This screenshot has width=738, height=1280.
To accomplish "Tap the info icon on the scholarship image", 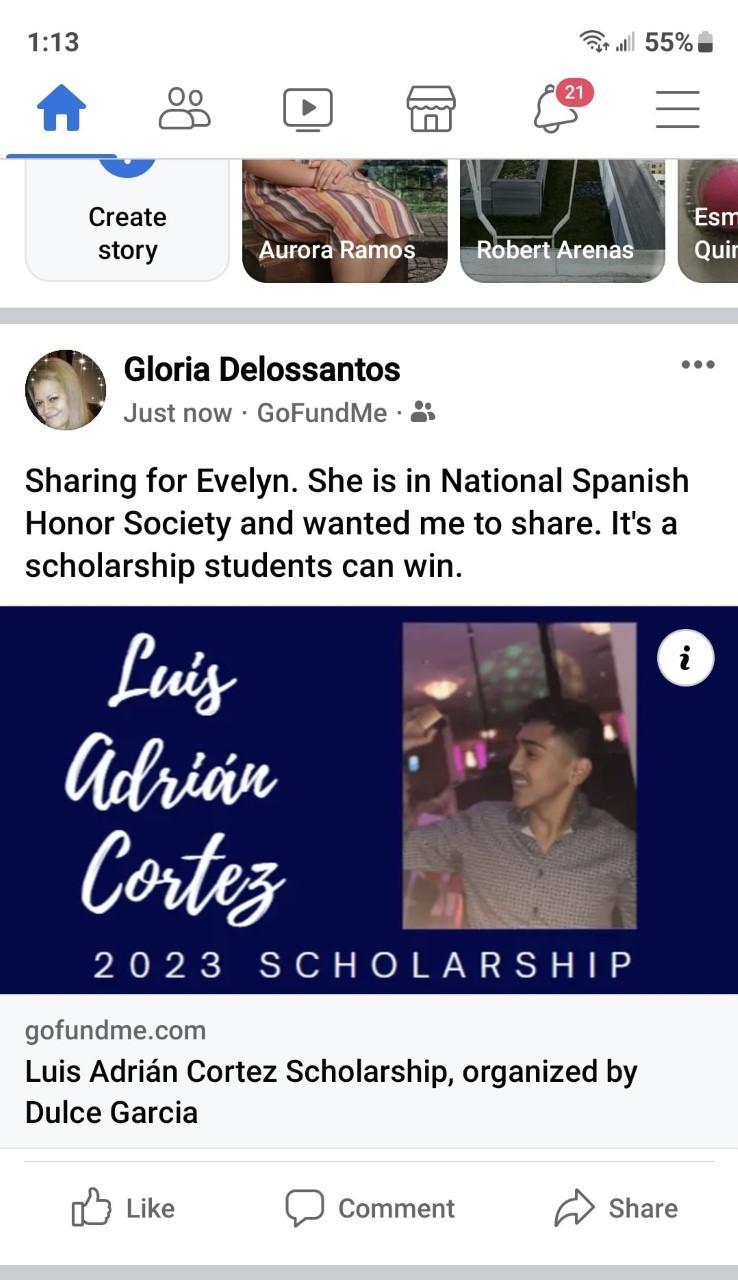I will click(x=685, y=658).
